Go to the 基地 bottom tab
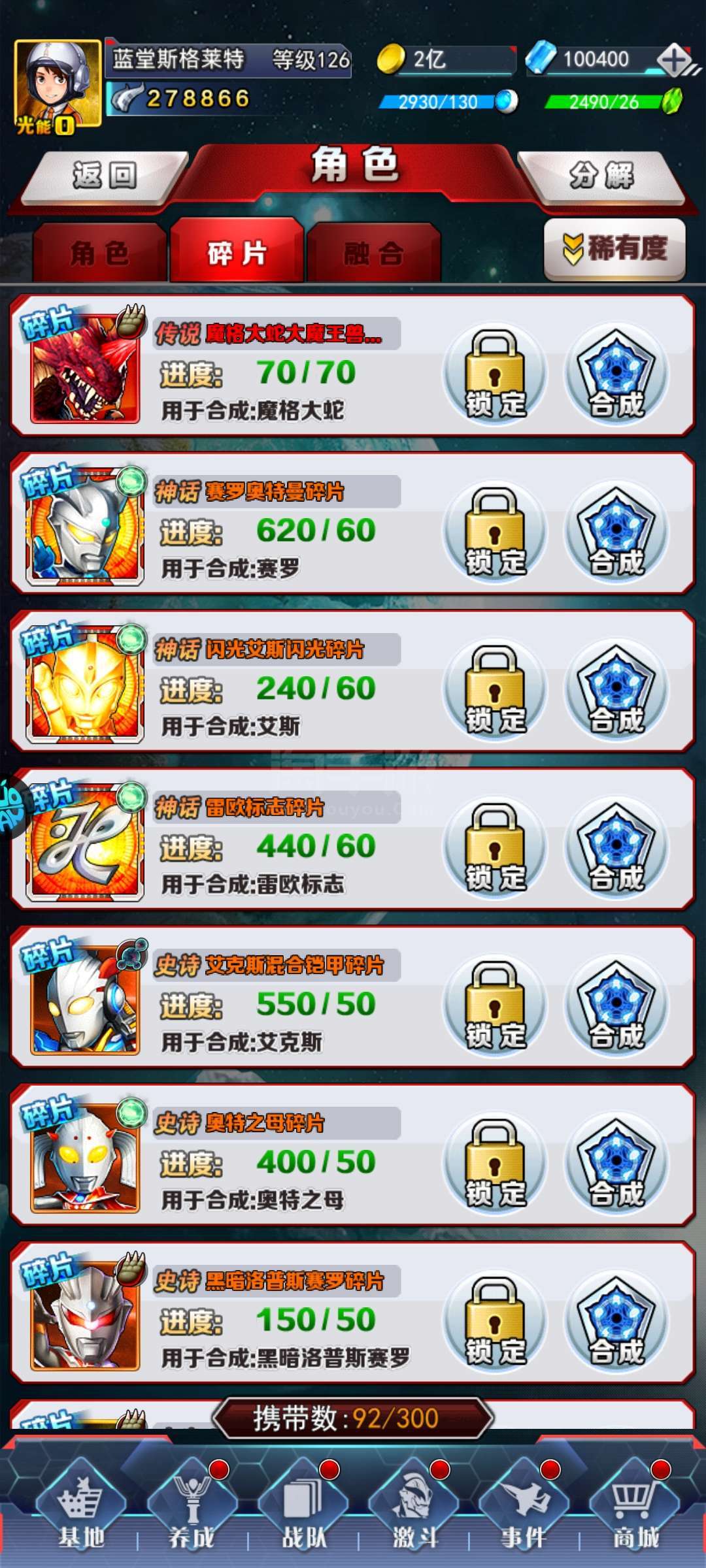Viewport: 706px width, 1568px height. tap(80, 1509)
